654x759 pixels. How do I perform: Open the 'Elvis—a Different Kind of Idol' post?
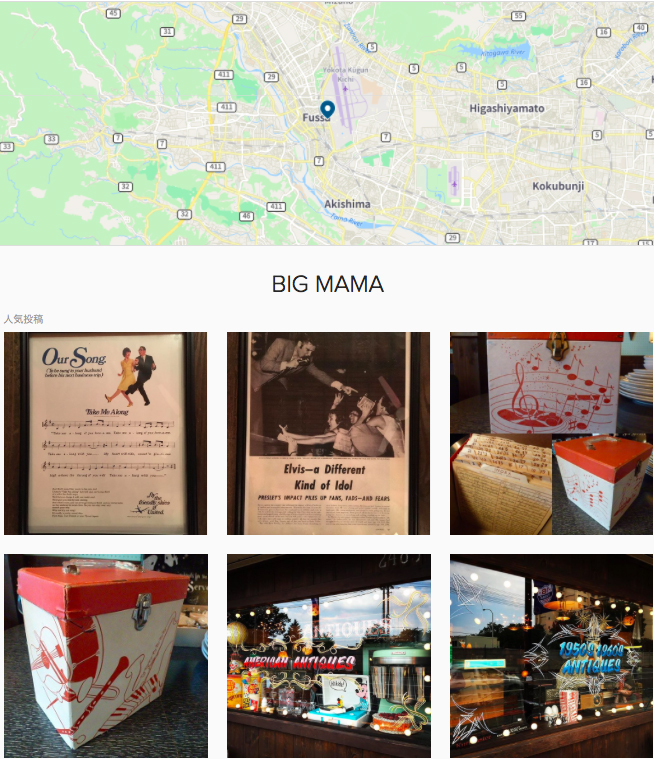point(328,433)
